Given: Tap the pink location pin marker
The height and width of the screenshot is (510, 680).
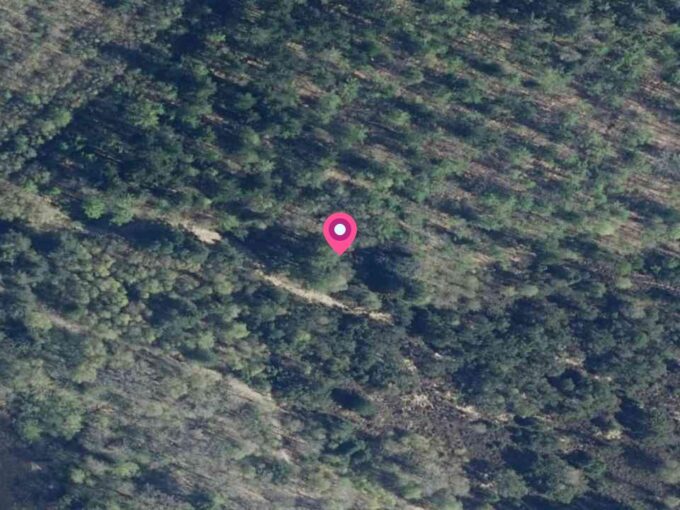Looking at the screenshot, I should tap(340, 231).
